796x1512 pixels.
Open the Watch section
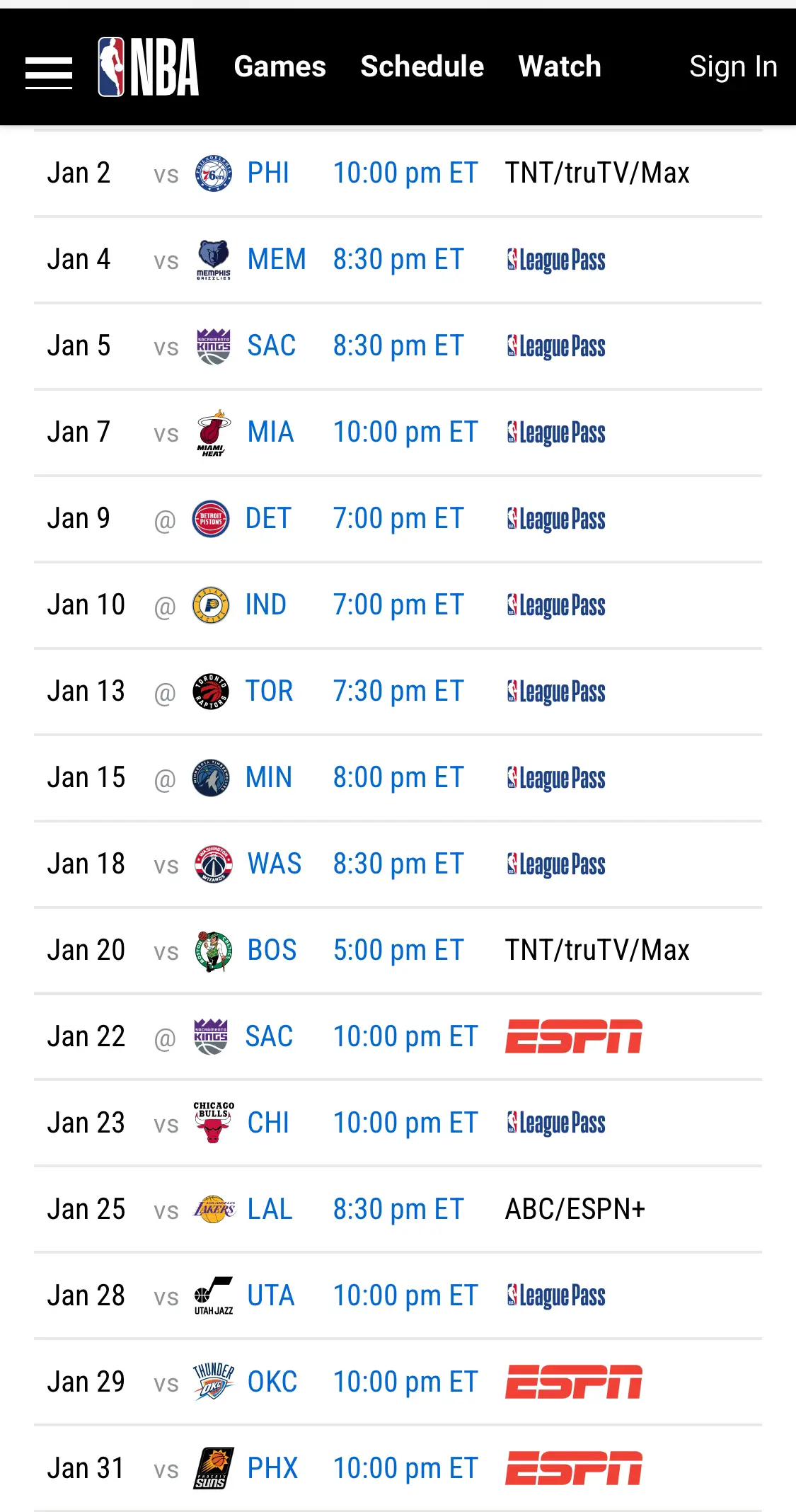[560, 67]
